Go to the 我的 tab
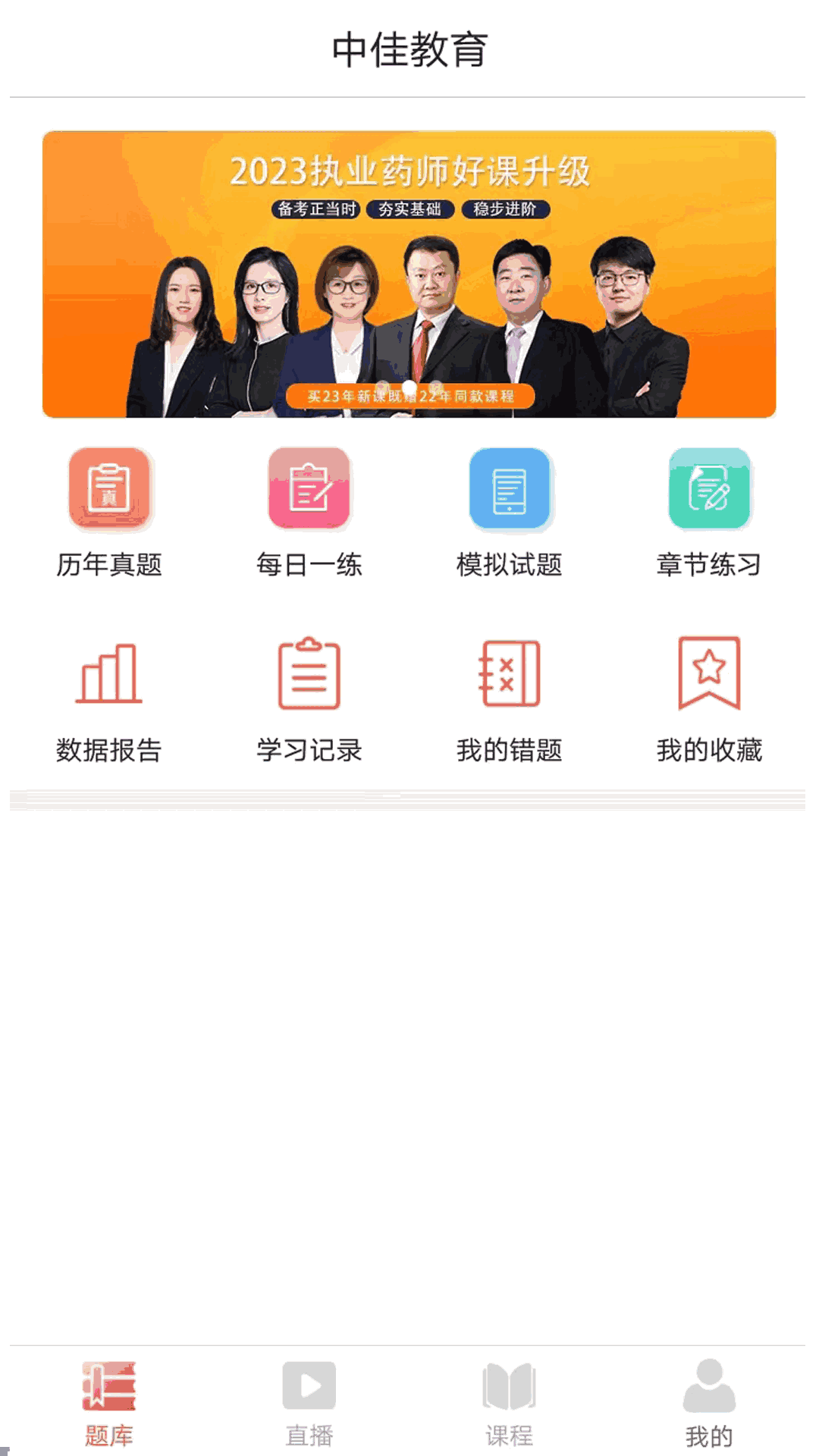This screenshot has width=819, height=1456. coord(709,1403)
